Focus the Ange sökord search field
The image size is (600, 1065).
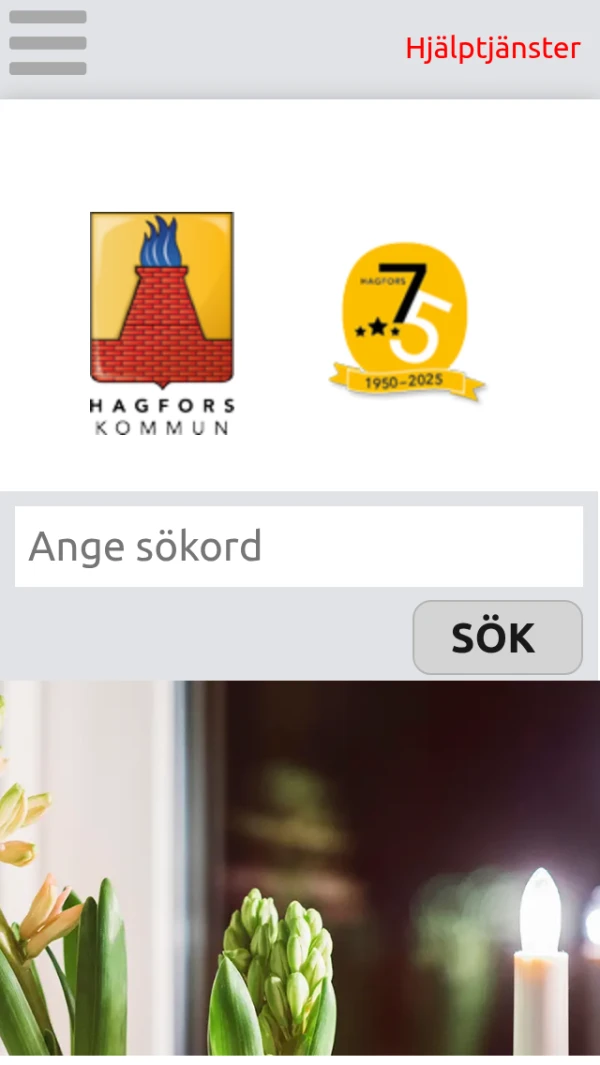point(298,547)
